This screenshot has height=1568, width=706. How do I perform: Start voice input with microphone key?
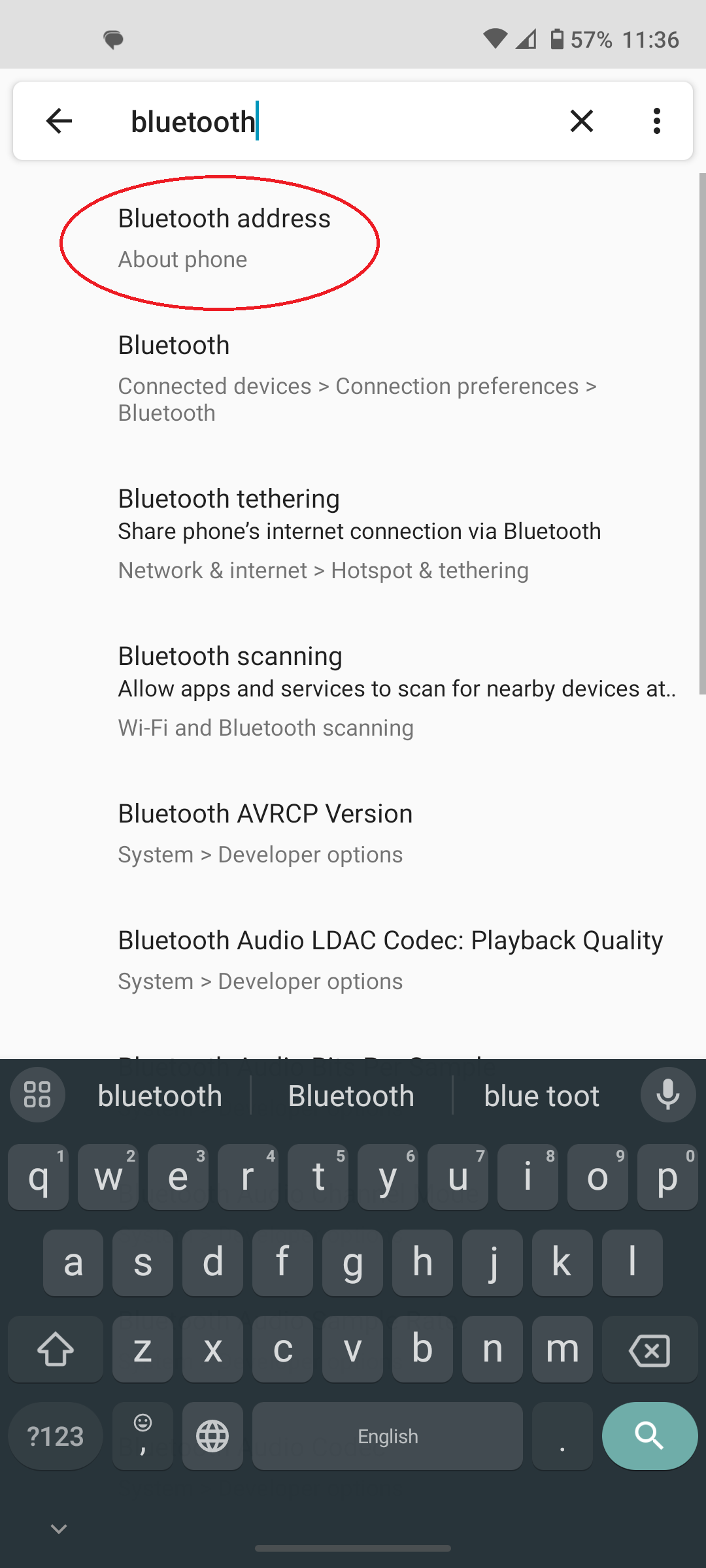[667, 1094]
